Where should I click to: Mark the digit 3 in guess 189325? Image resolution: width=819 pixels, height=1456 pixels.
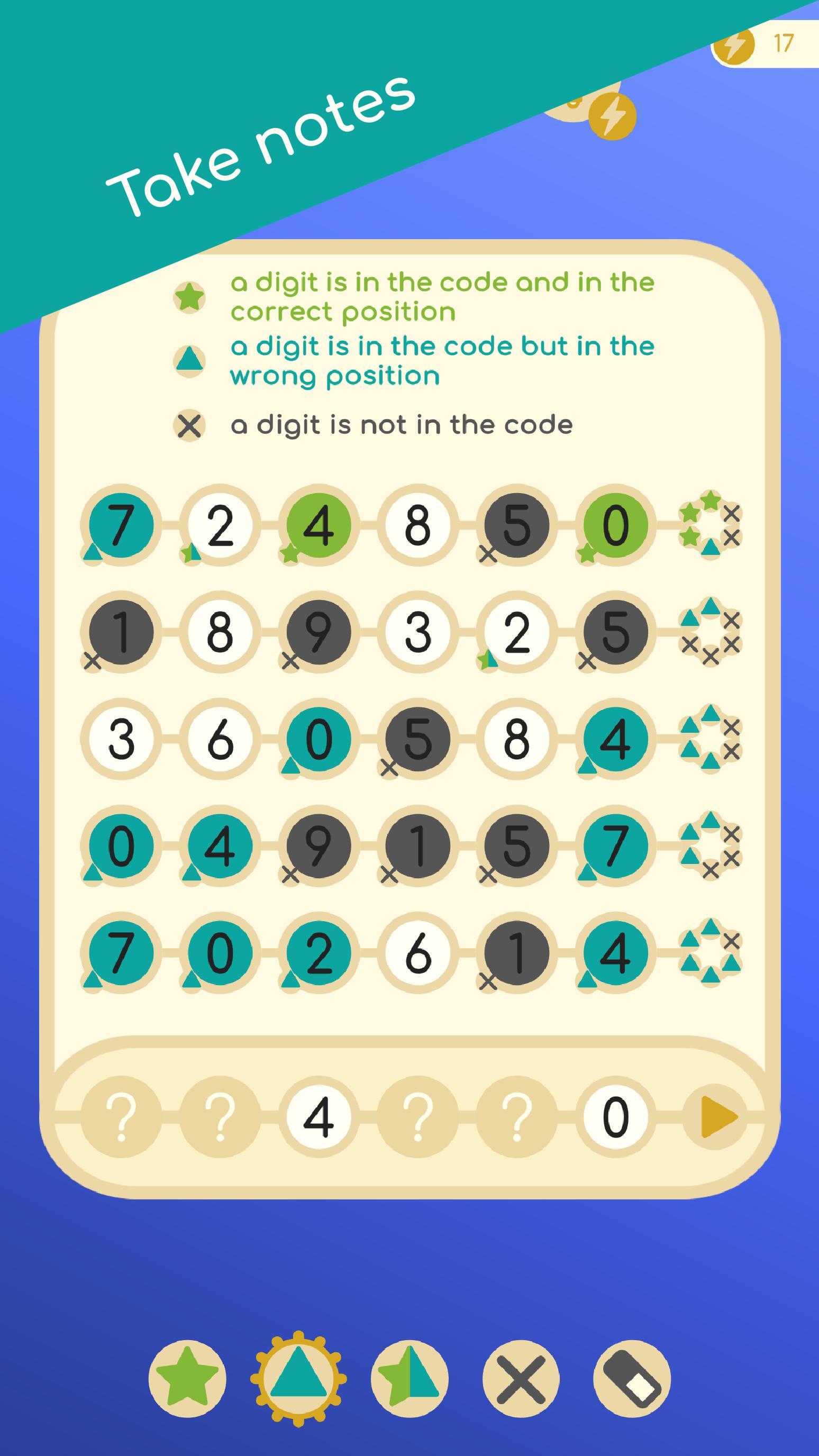pos(417,632)
